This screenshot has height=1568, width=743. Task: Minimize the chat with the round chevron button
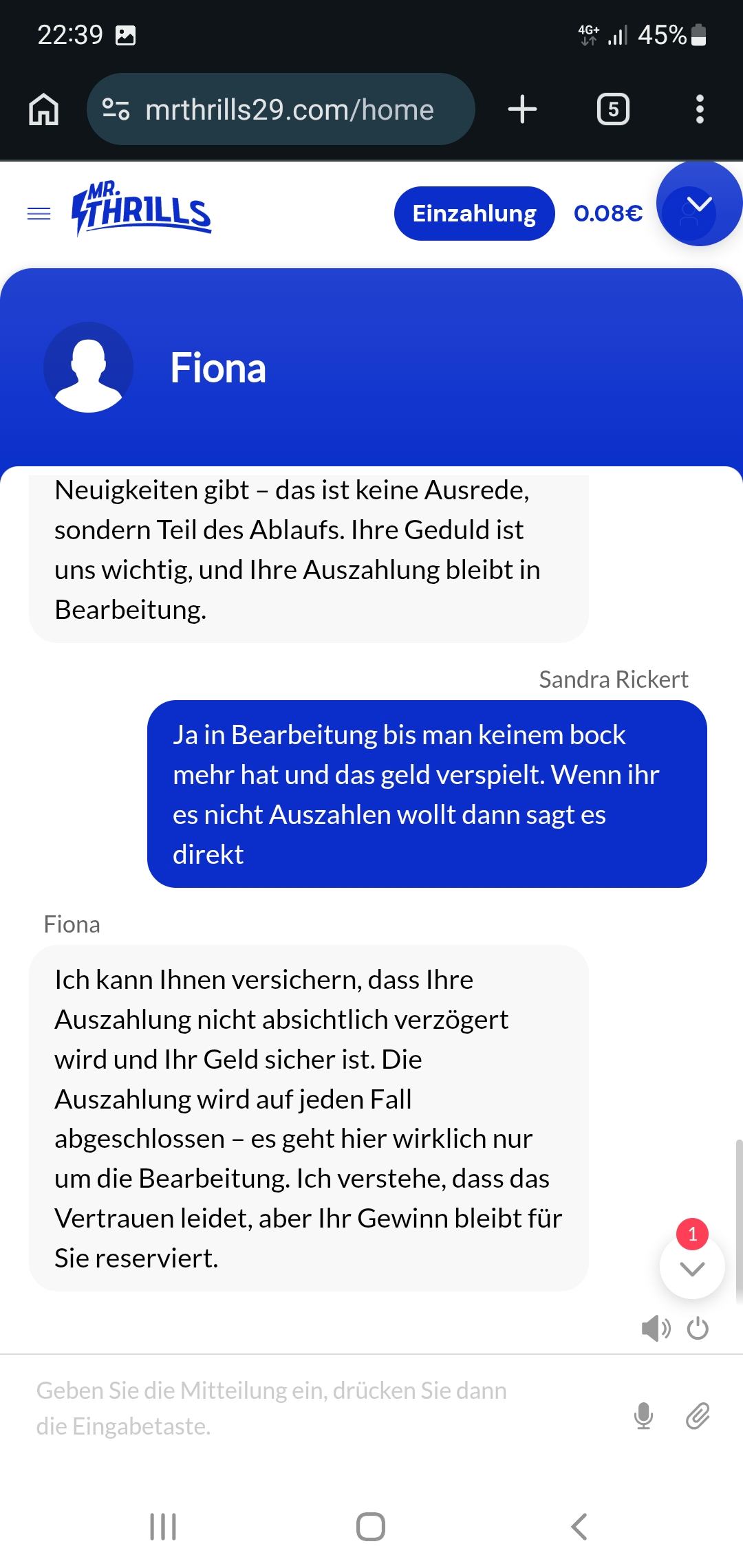(699, 204)
